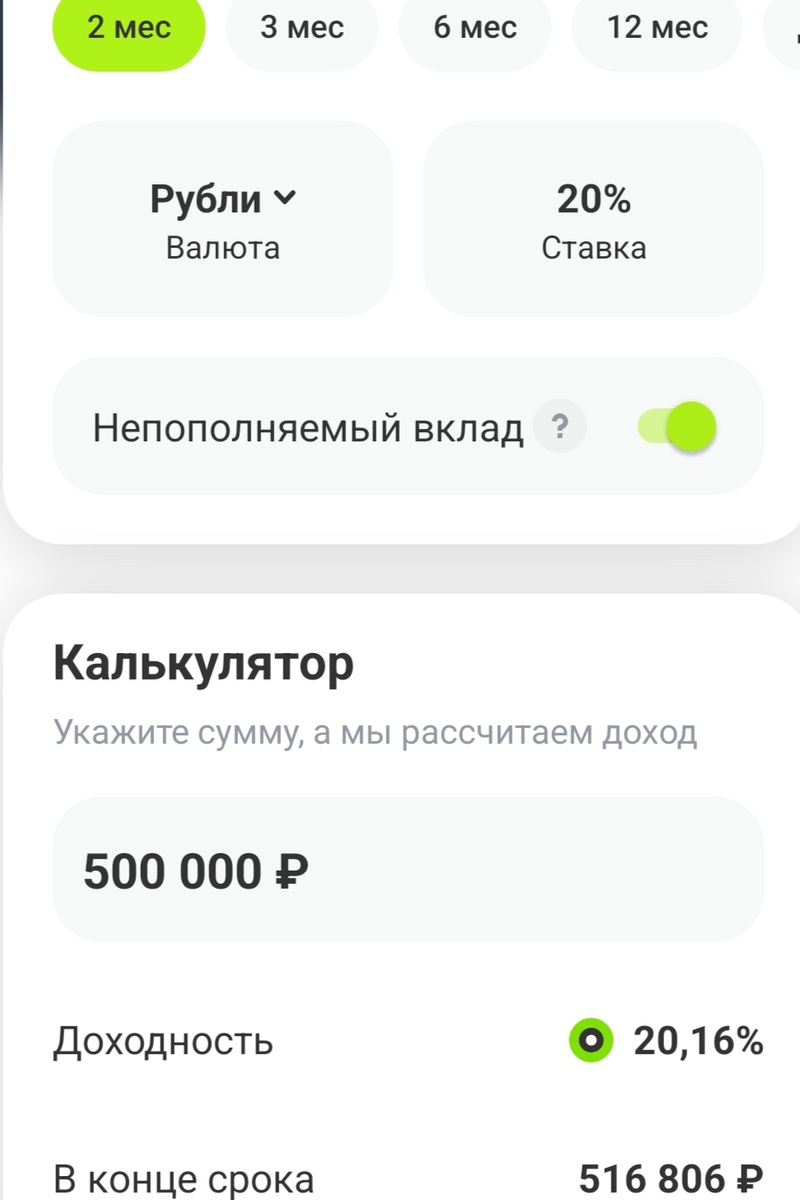The height and width of the screenshot is (1200, 800).
Task: Click the chevron next to Рубли
Action: 286,197
